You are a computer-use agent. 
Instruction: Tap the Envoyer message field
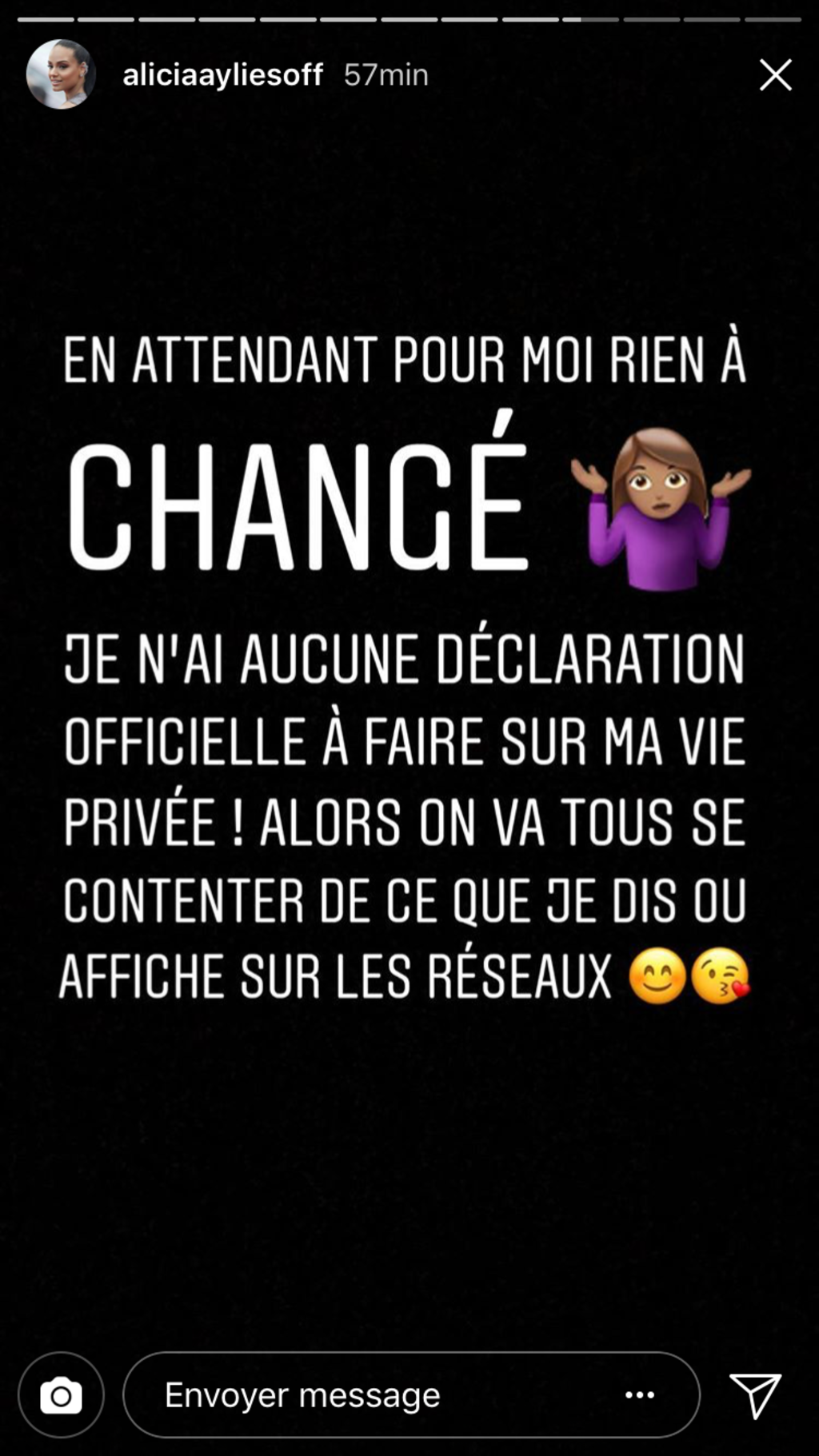tap(360, 1395)
